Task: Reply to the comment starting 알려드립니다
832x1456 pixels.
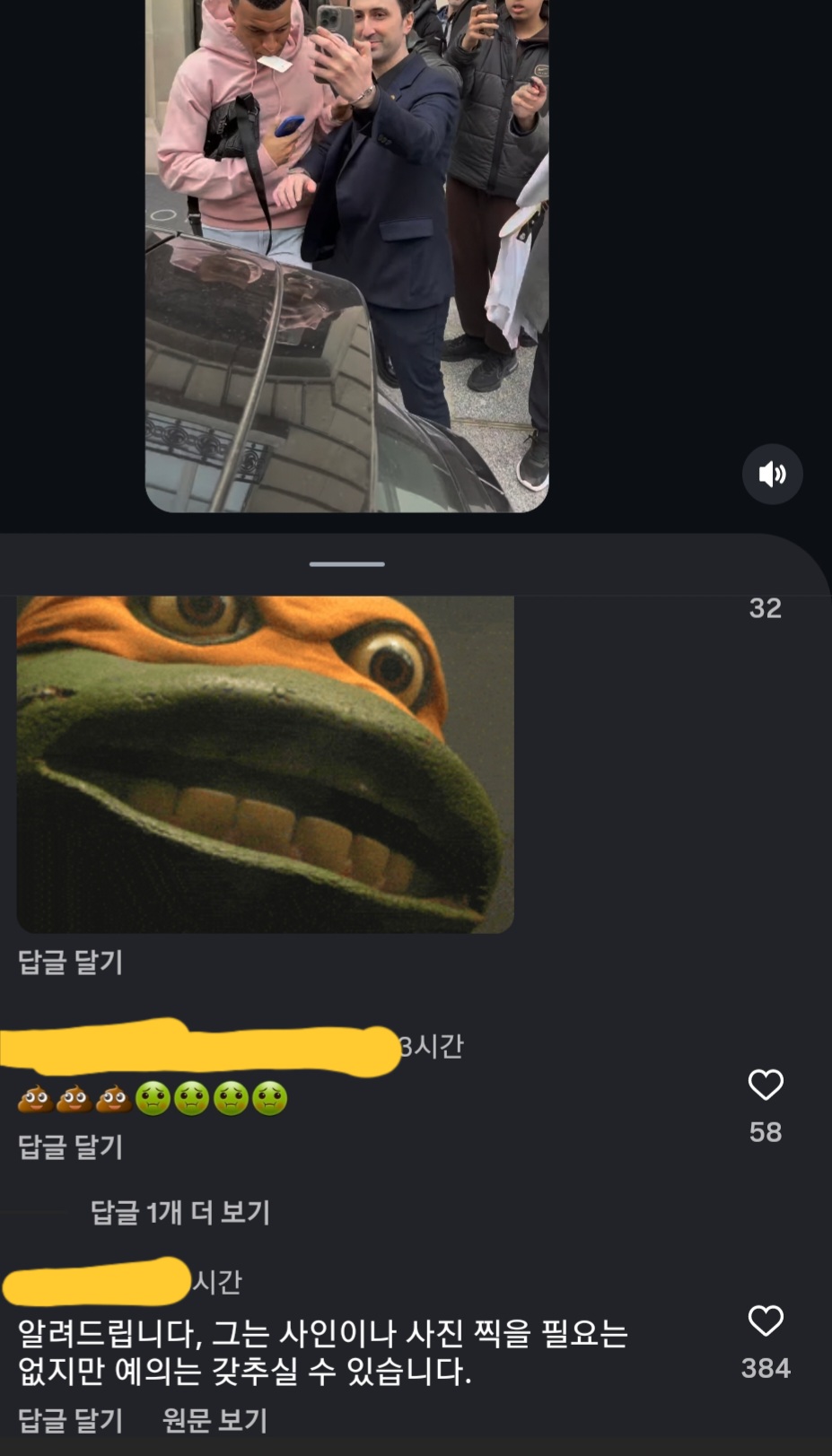Action: click(x=70, y=1420)
